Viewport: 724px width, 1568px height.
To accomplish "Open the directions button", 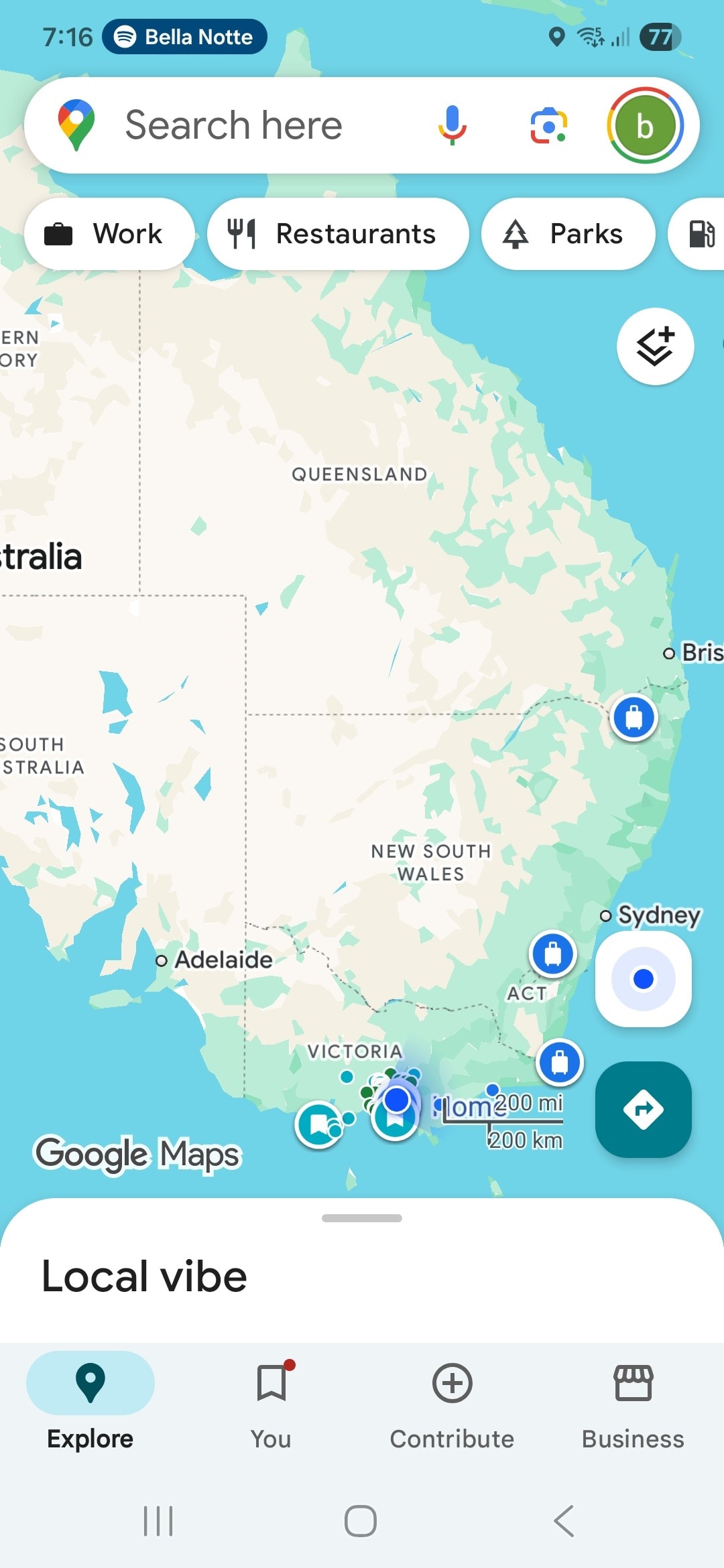I will [643, 1110].
